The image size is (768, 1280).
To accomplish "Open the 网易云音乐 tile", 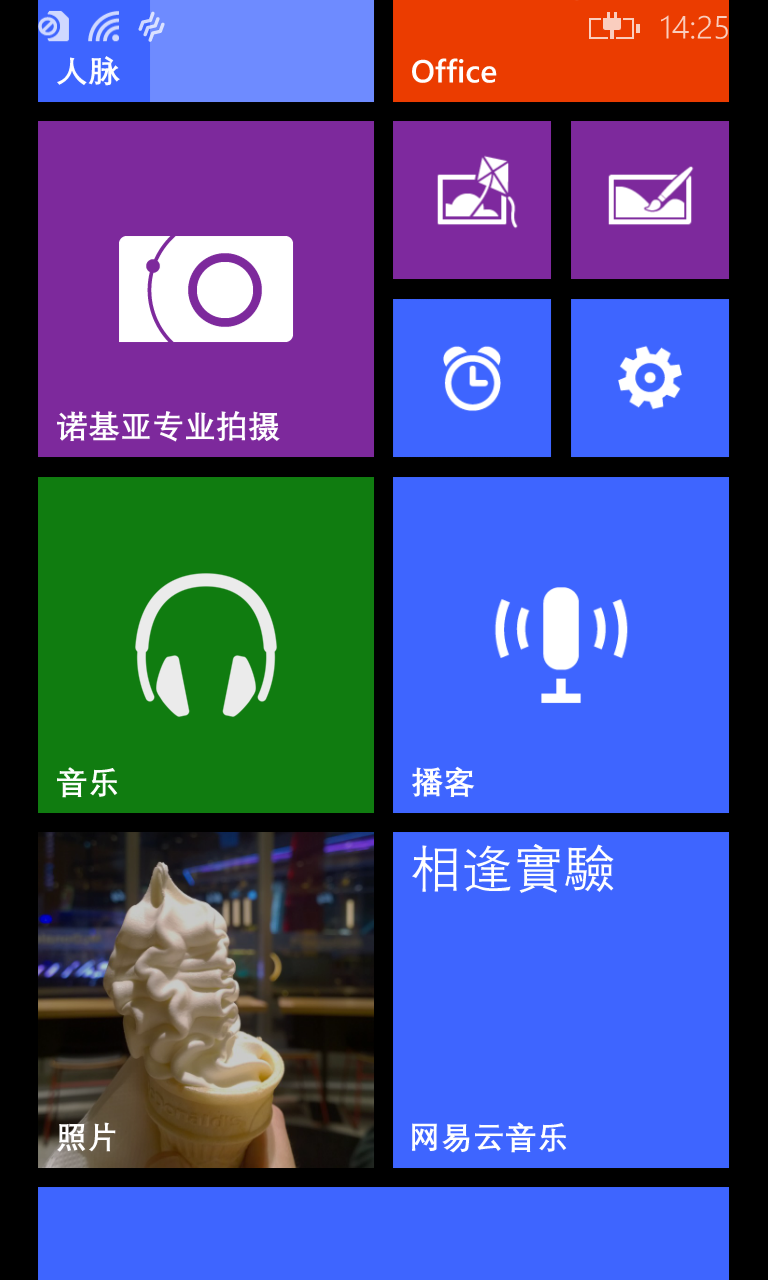I will tap(560, 1000).
